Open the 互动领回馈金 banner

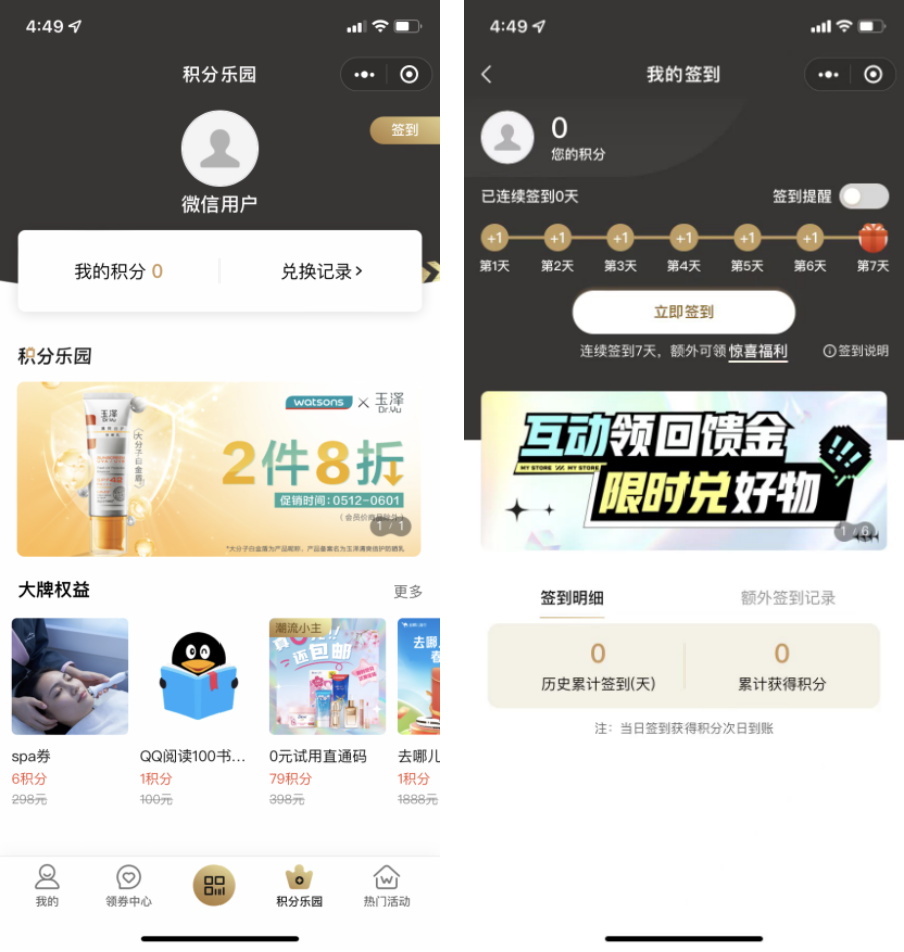click(683, 469)
